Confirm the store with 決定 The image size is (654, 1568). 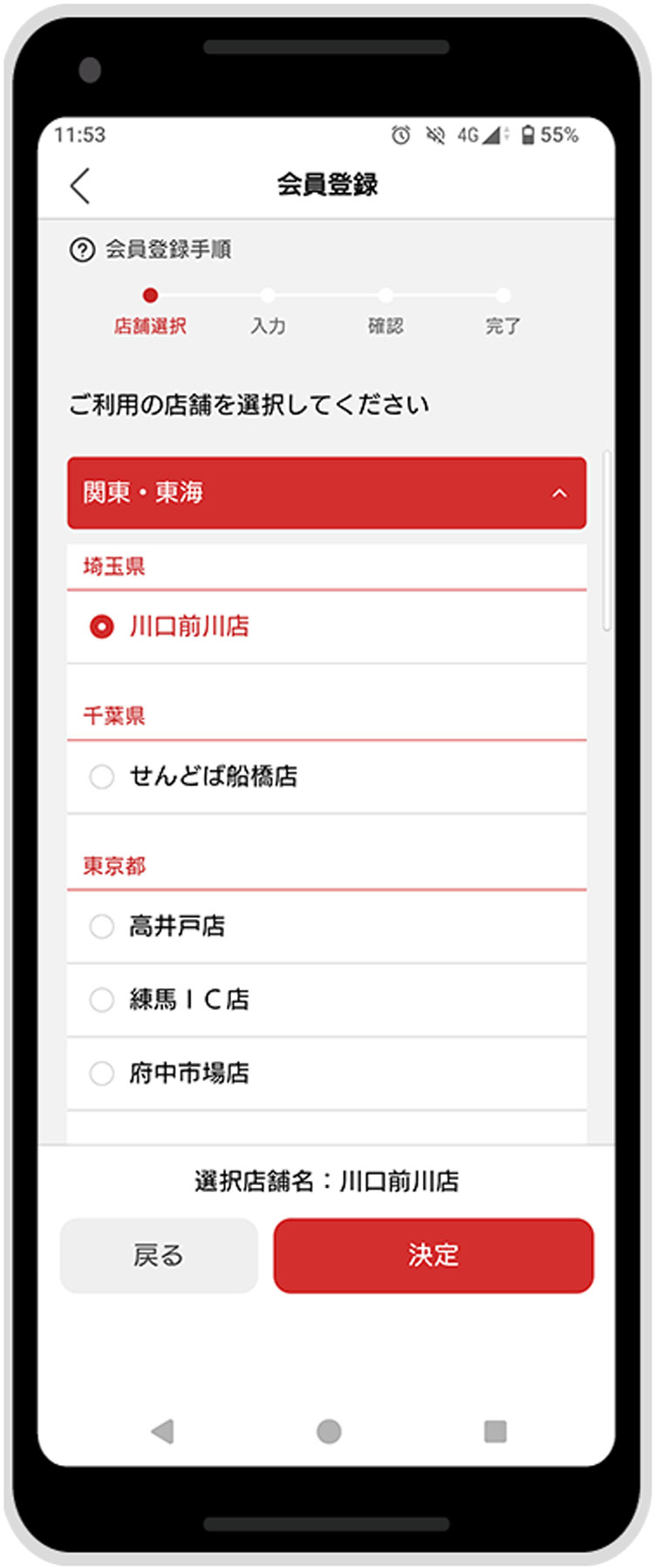(x=433, y=1255)
